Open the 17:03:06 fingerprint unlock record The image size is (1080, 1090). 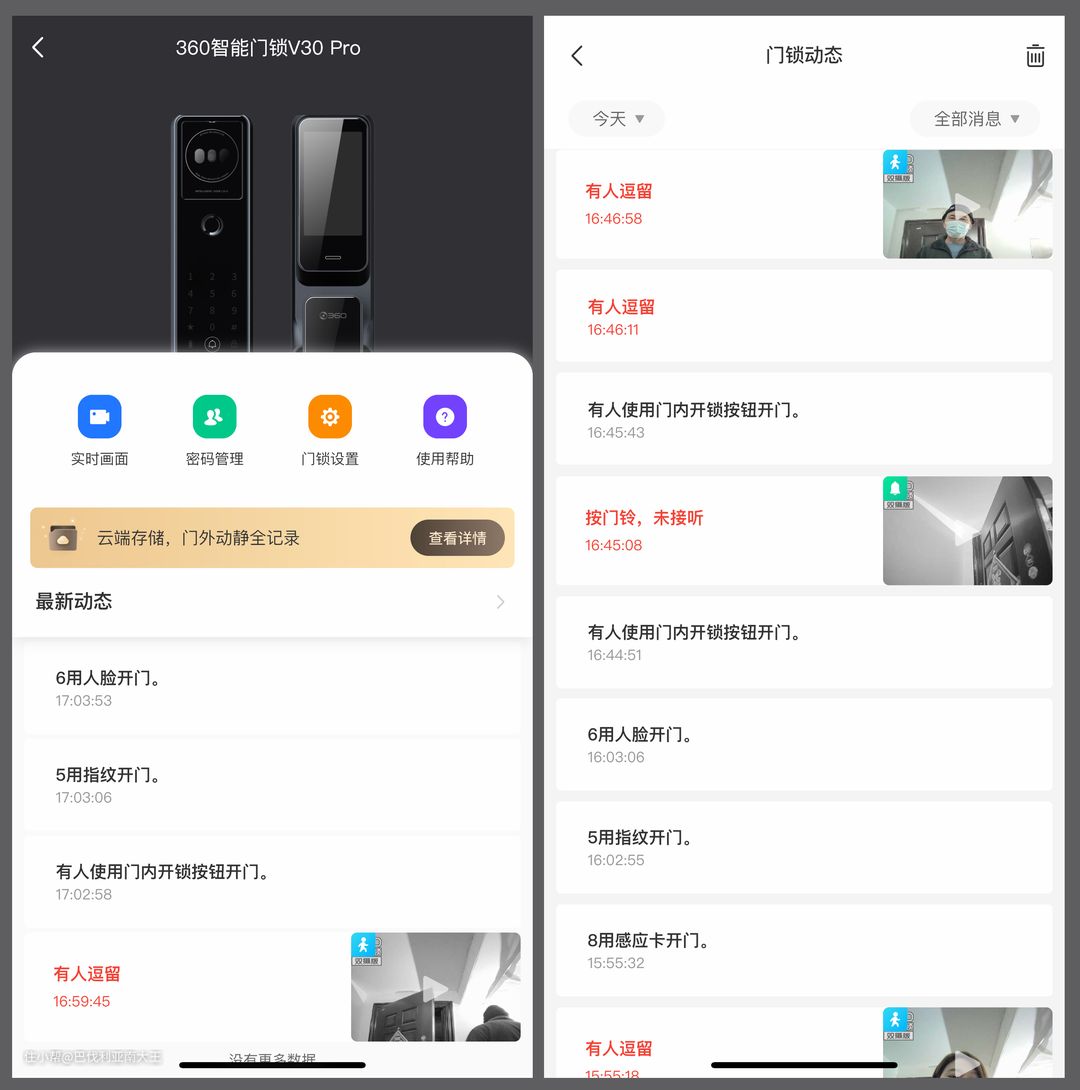(272, 785)
